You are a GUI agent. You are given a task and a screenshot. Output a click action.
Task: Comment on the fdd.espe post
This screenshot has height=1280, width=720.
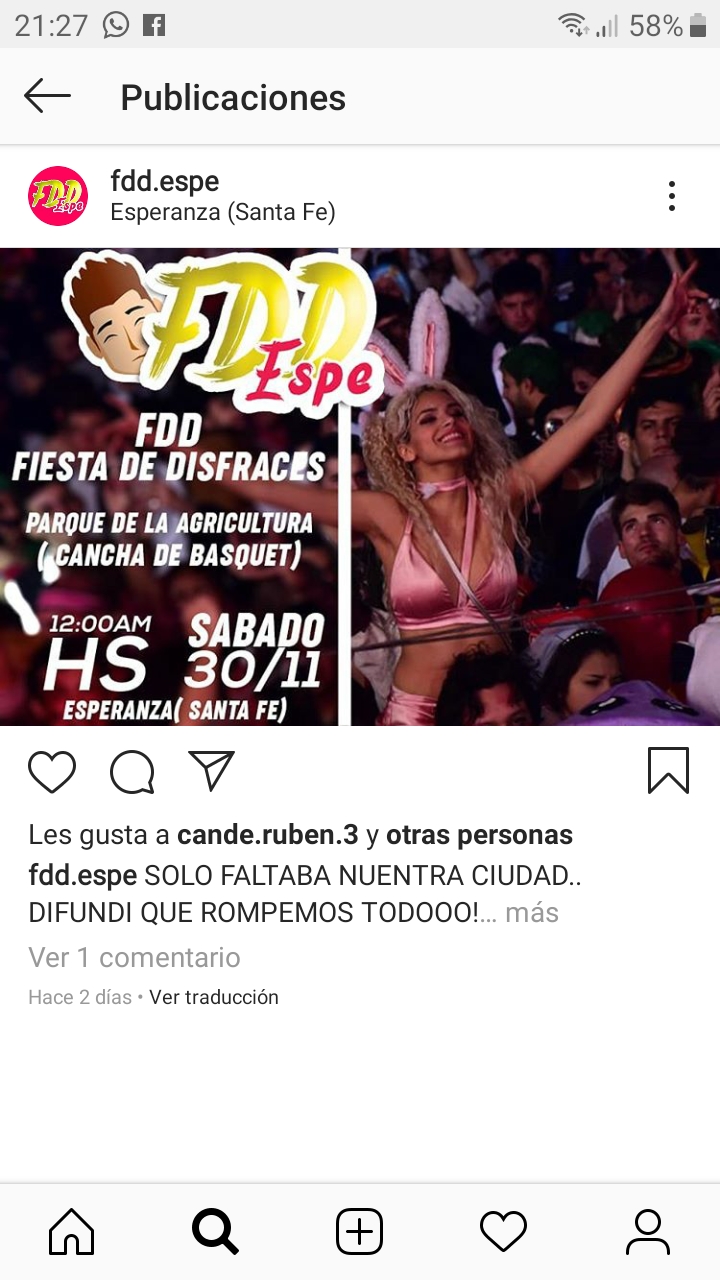tap(132, 772)
